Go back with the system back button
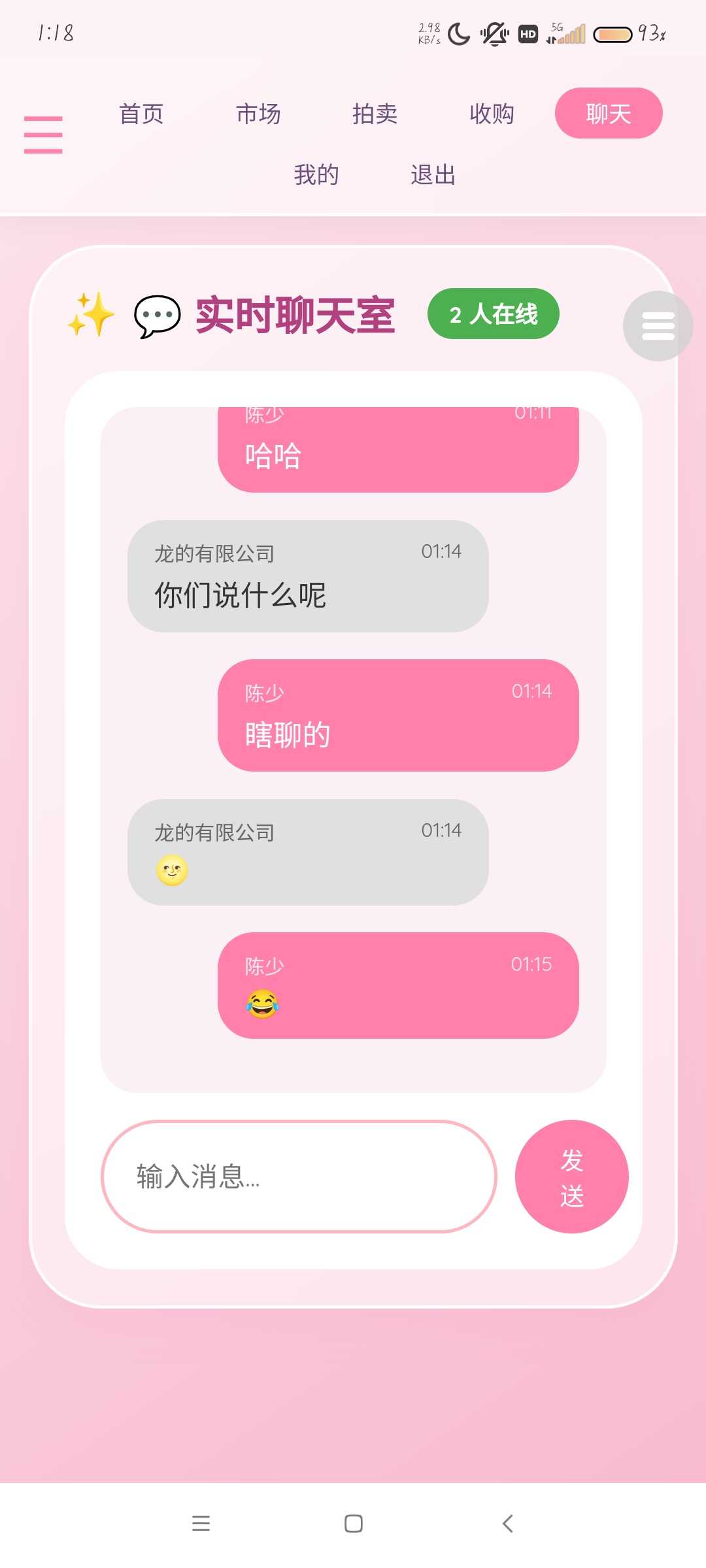 click(507, 1524)
